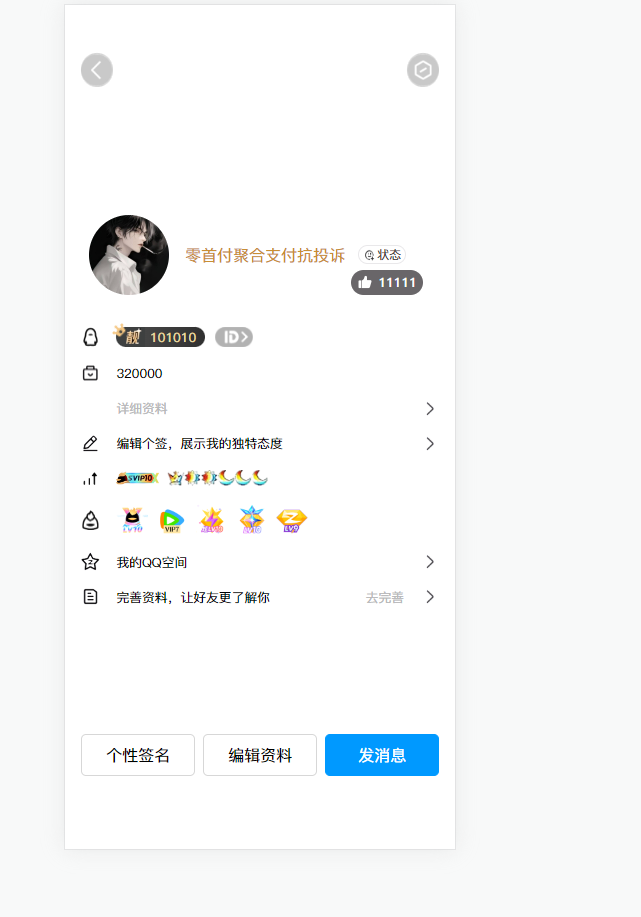Like the profile with 11111 thumbs-up
The height and width of the screenshot is (917, 641).
[x=387, y=282]
